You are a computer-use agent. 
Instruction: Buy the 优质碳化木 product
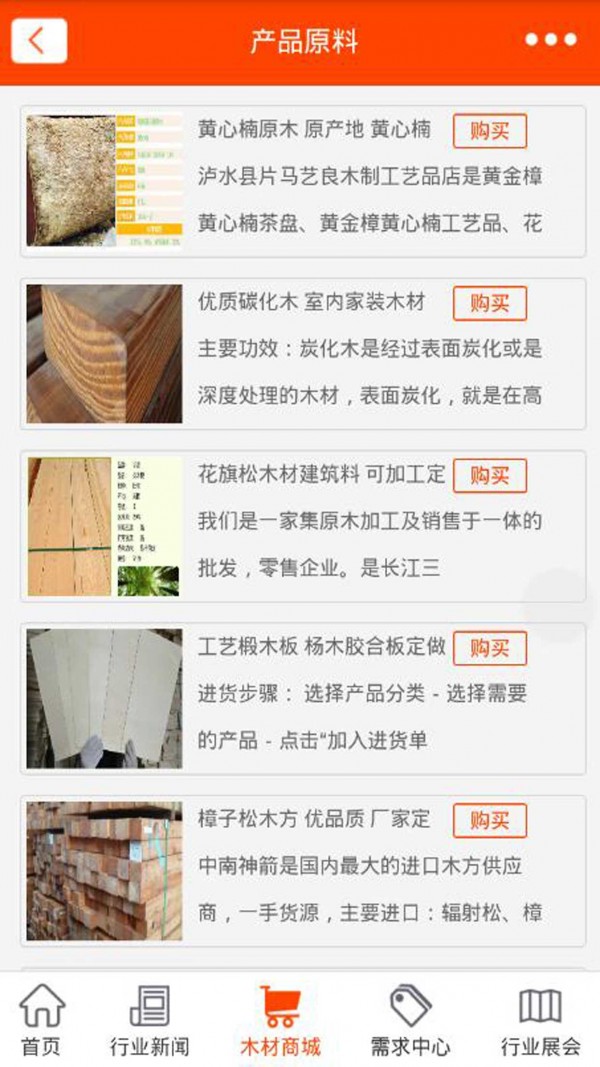(489, 303)
